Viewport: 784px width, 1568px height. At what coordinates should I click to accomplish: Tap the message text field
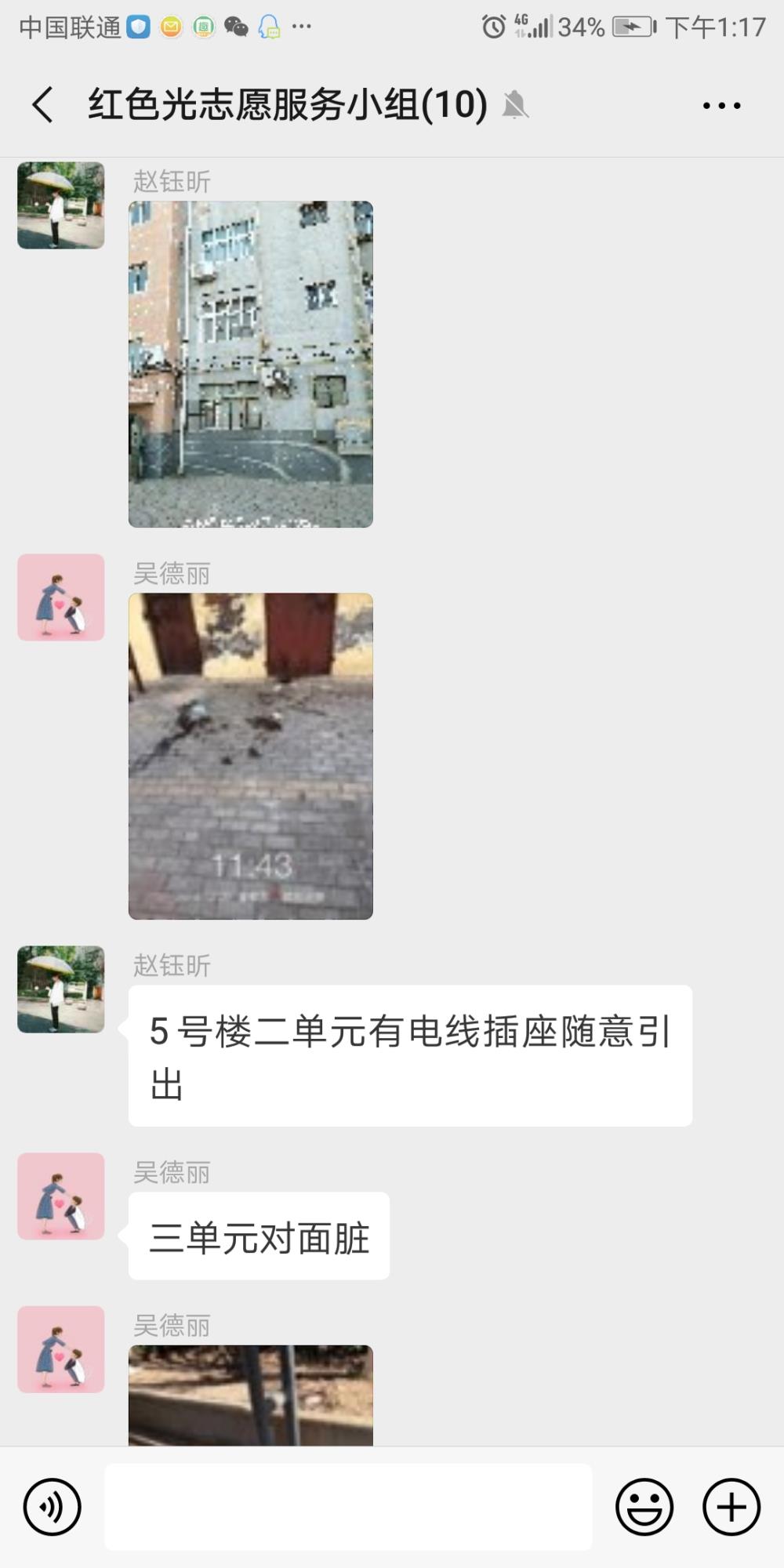(x=348, y=1506)
